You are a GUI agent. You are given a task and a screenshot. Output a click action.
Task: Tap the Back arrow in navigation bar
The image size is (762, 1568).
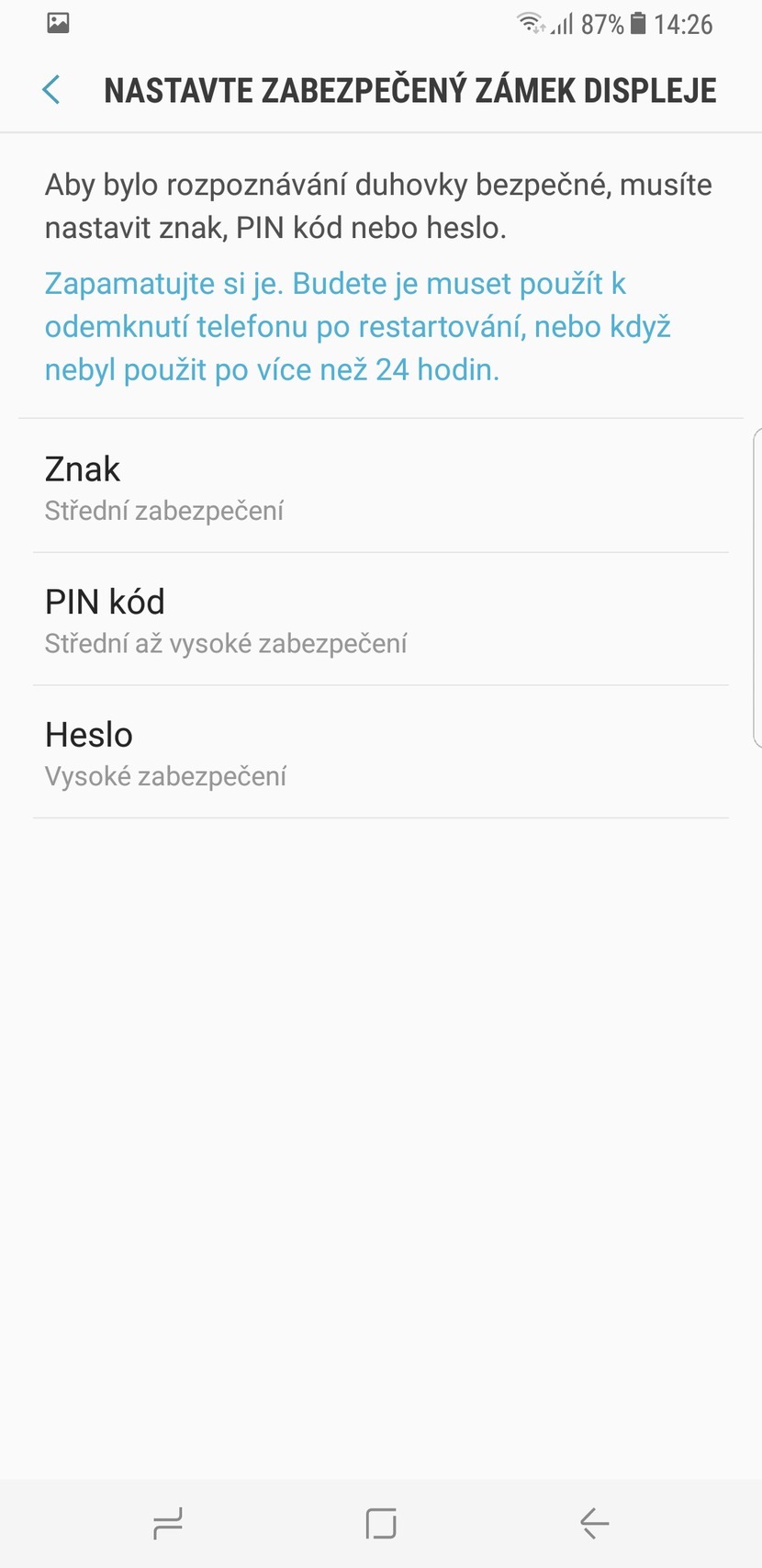click(593, 1522)
